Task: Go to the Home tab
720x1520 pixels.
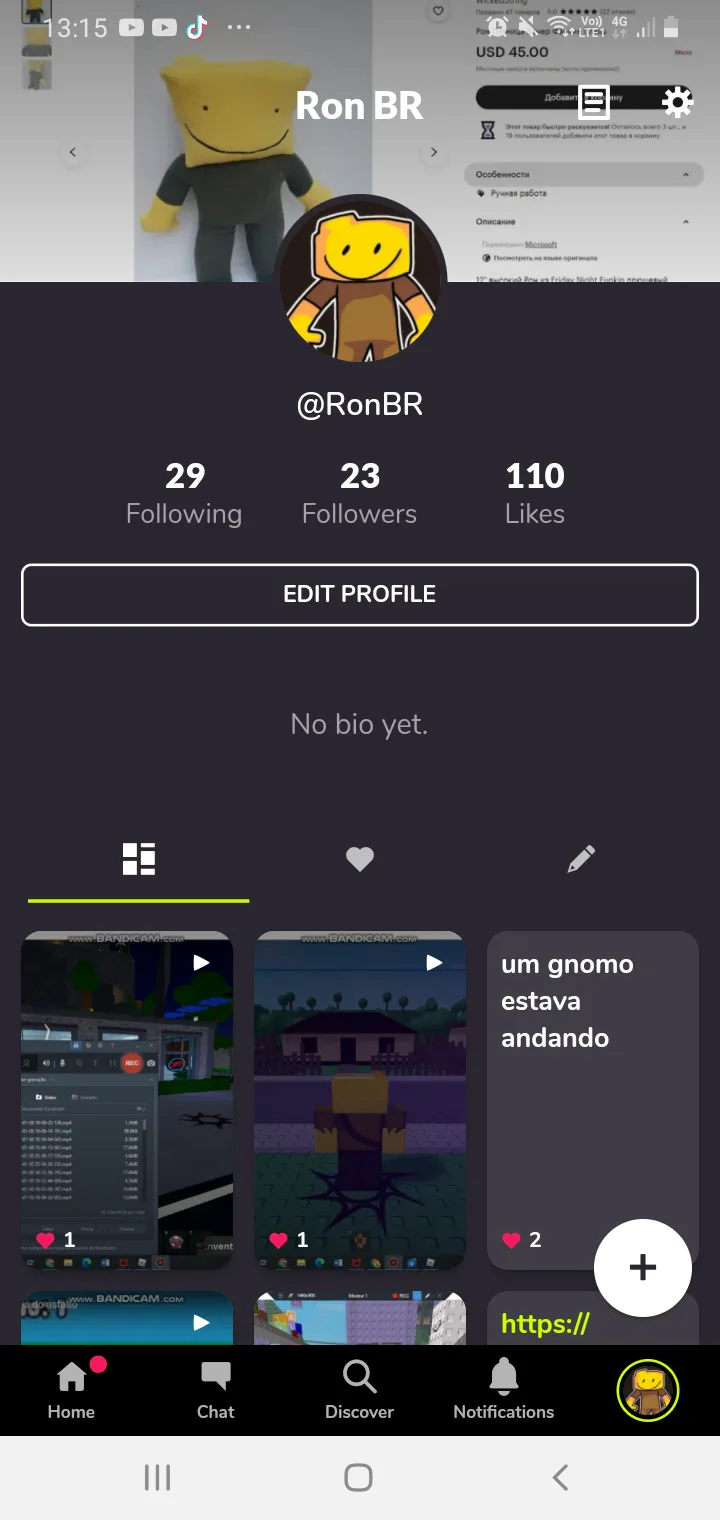Action: pyautogui.click(x=72, y=1390)
